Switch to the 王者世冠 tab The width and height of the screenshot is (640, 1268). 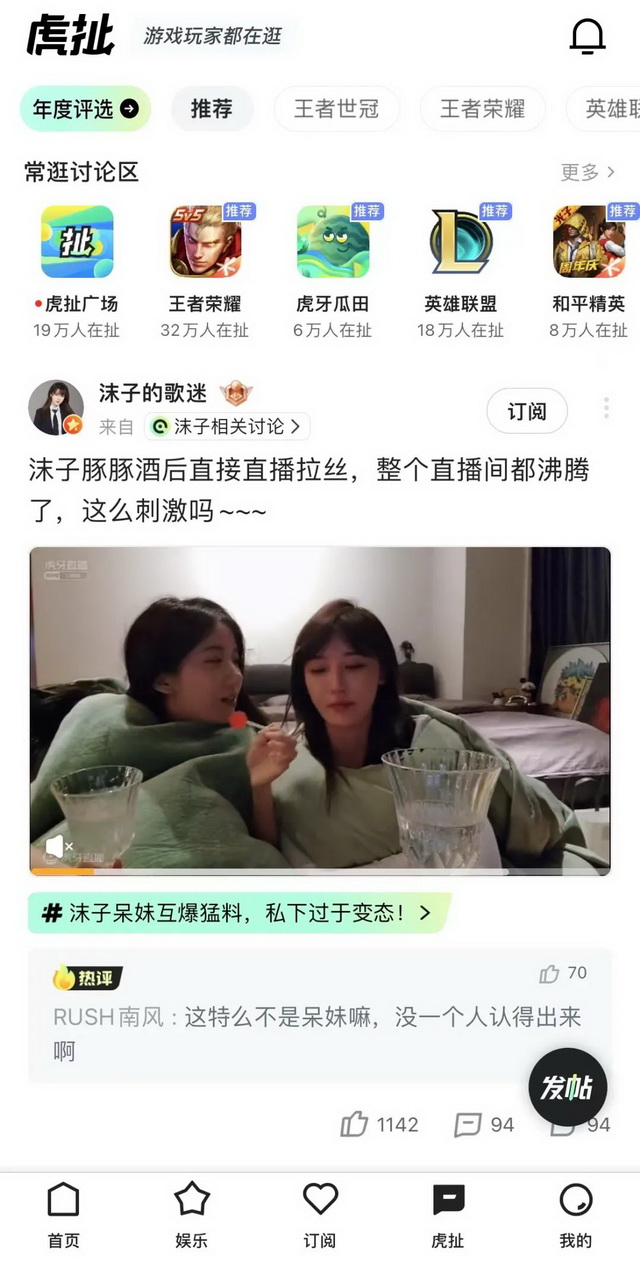point(336,109)
